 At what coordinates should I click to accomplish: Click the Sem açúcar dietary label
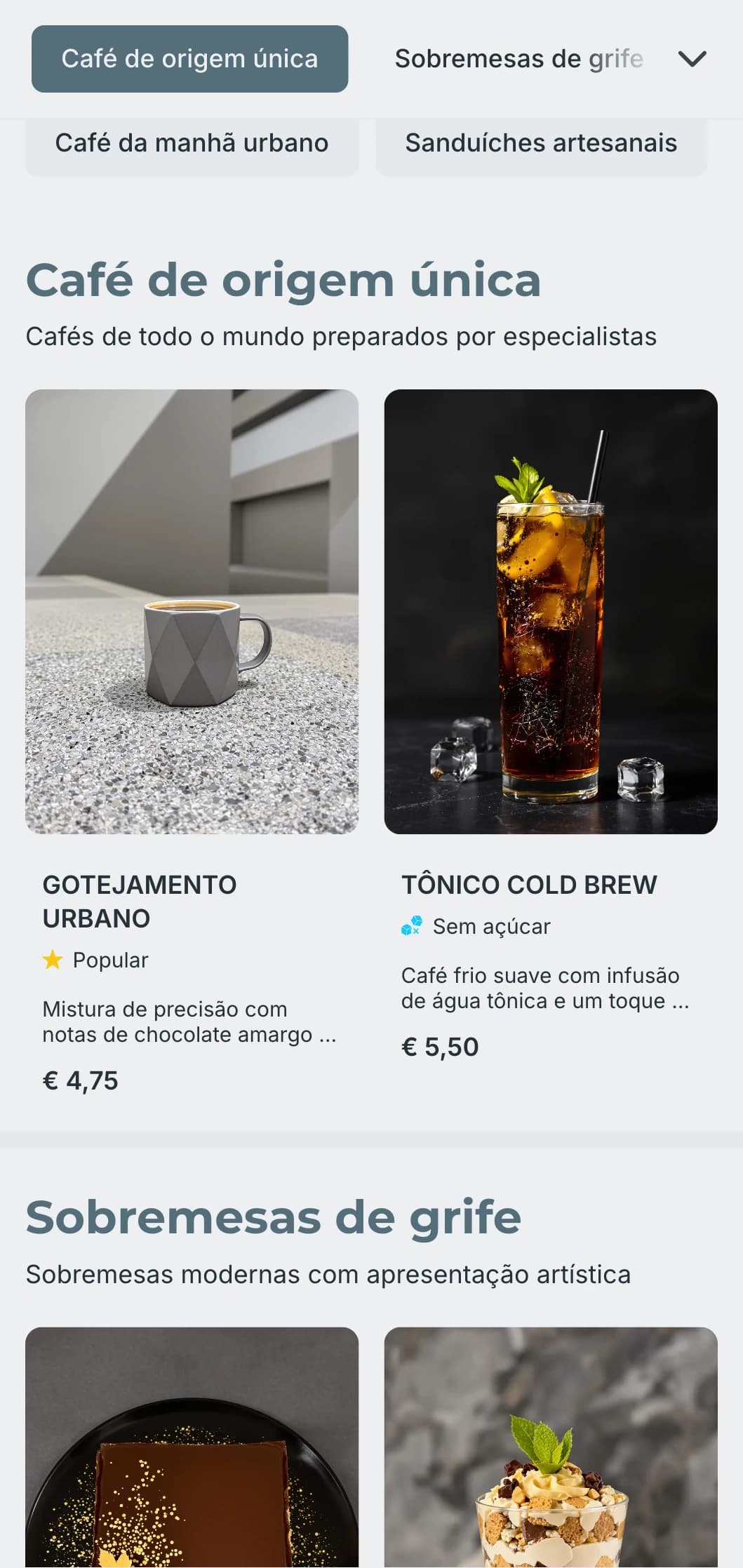pos(491,925)
